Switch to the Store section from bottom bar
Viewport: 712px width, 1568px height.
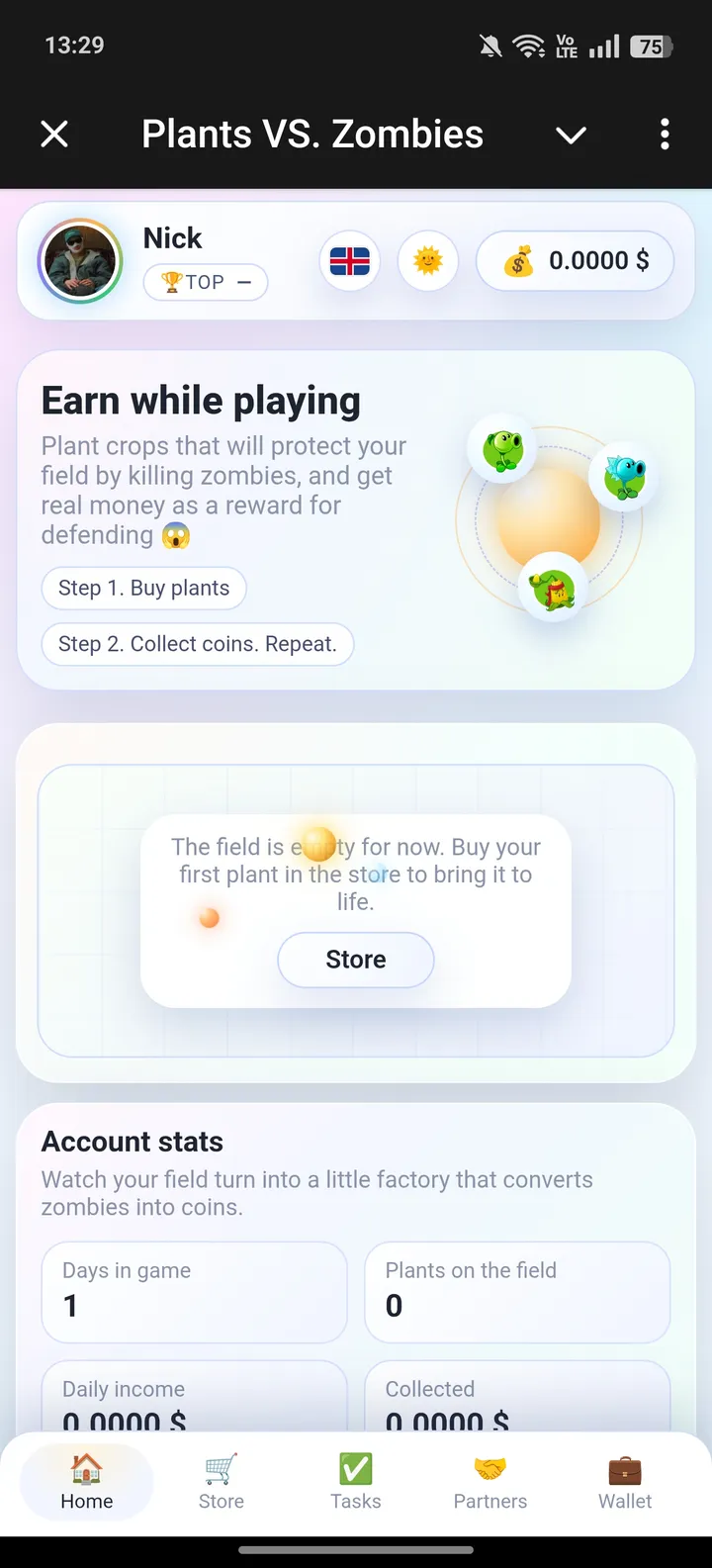click(220, 1481)
